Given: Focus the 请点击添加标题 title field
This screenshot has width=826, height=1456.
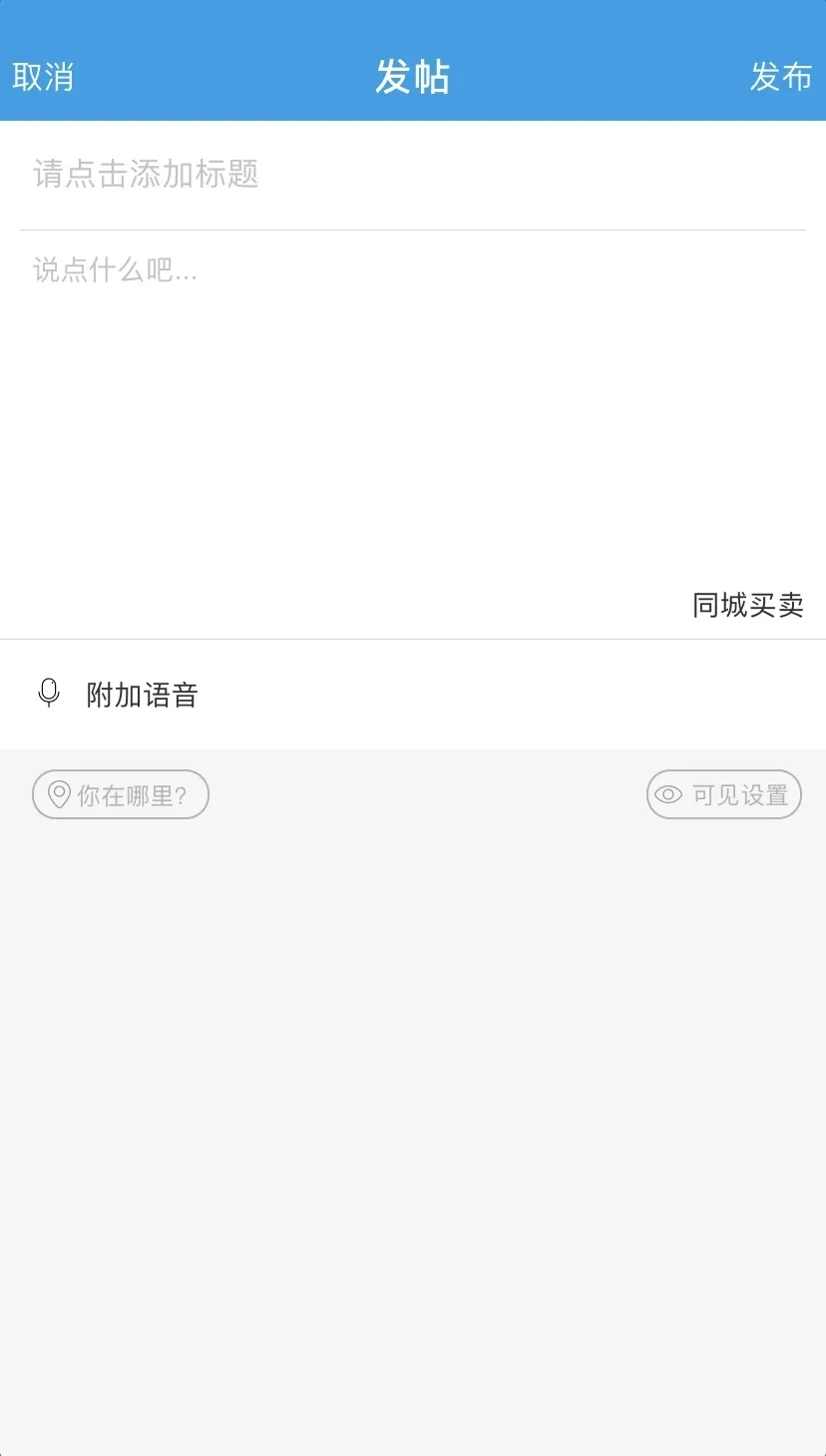Looking at the screenshot, I should (413, 175).
